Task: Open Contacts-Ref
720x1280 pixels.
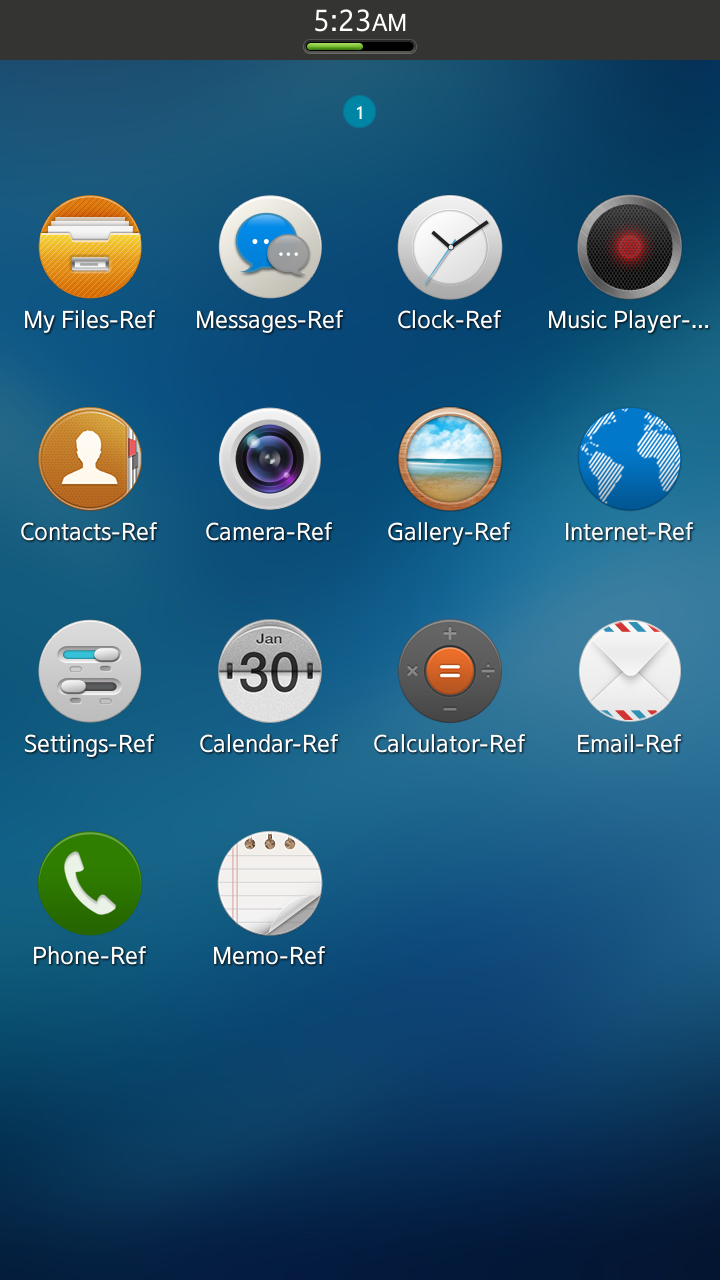Action: point(90,459)
